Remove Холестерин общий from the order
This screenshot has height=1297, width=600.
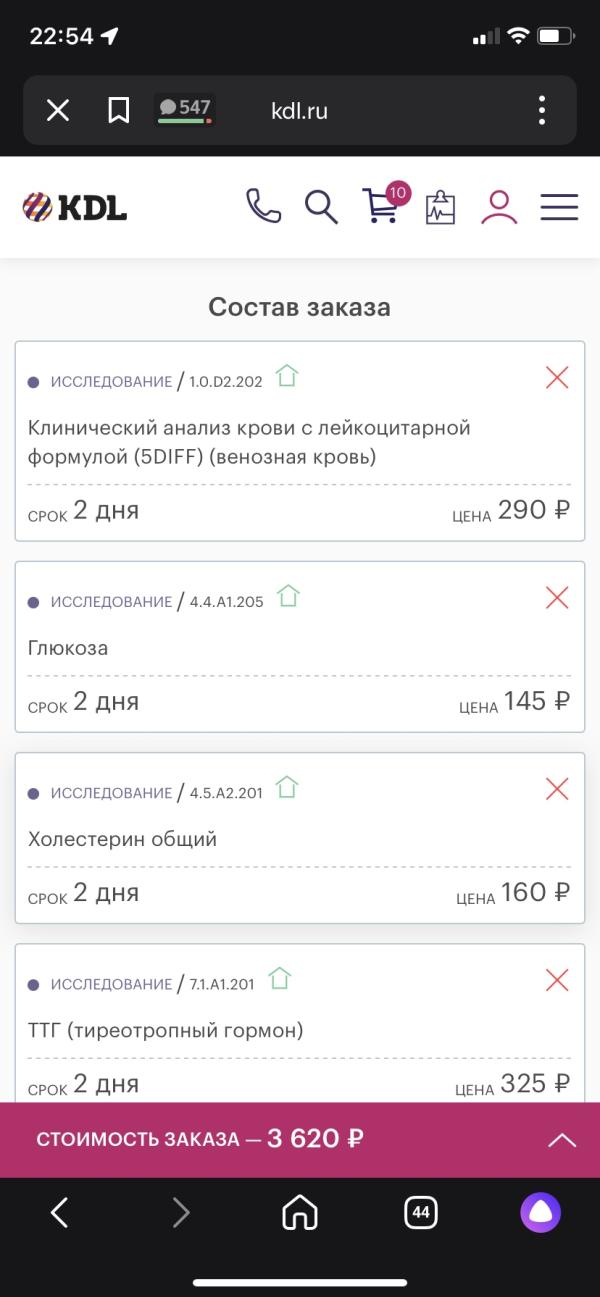[x=557, y=789]
